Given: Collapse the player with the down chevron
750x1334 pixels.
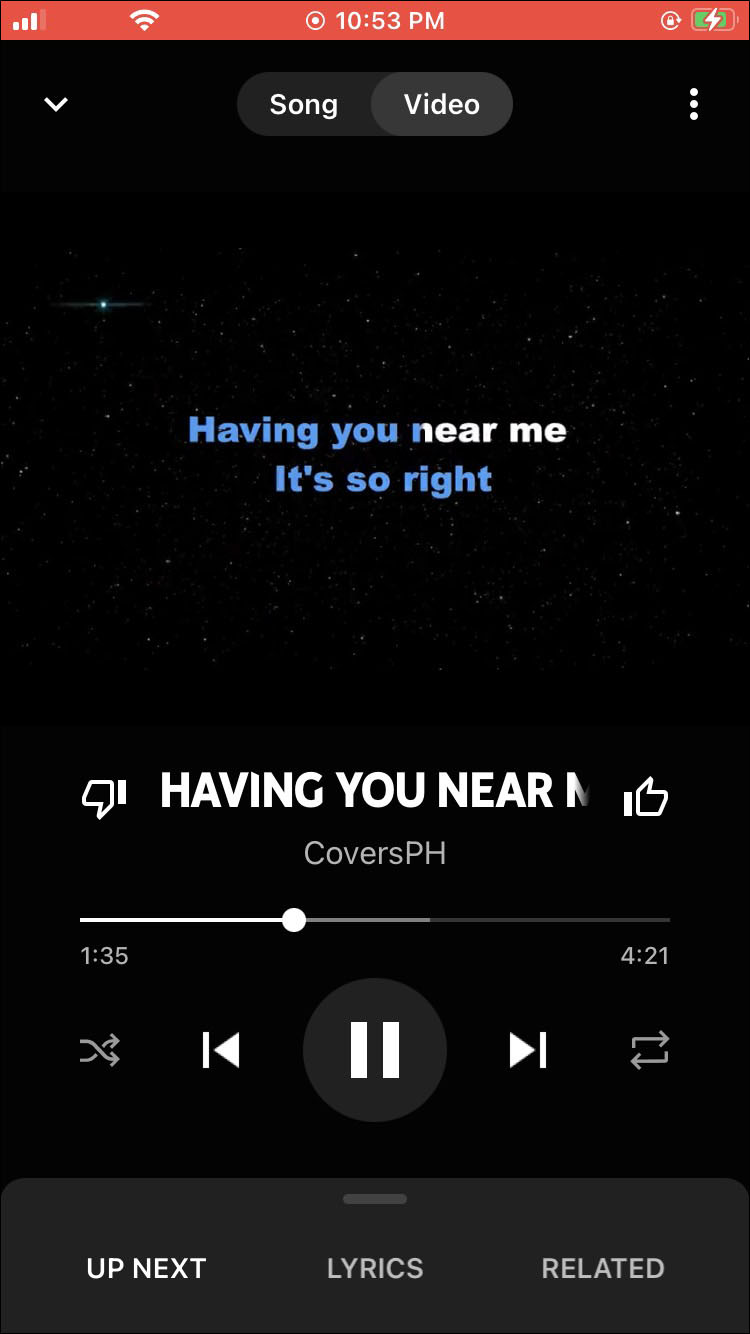Looking at the screenshot, I should click(56, 104).
